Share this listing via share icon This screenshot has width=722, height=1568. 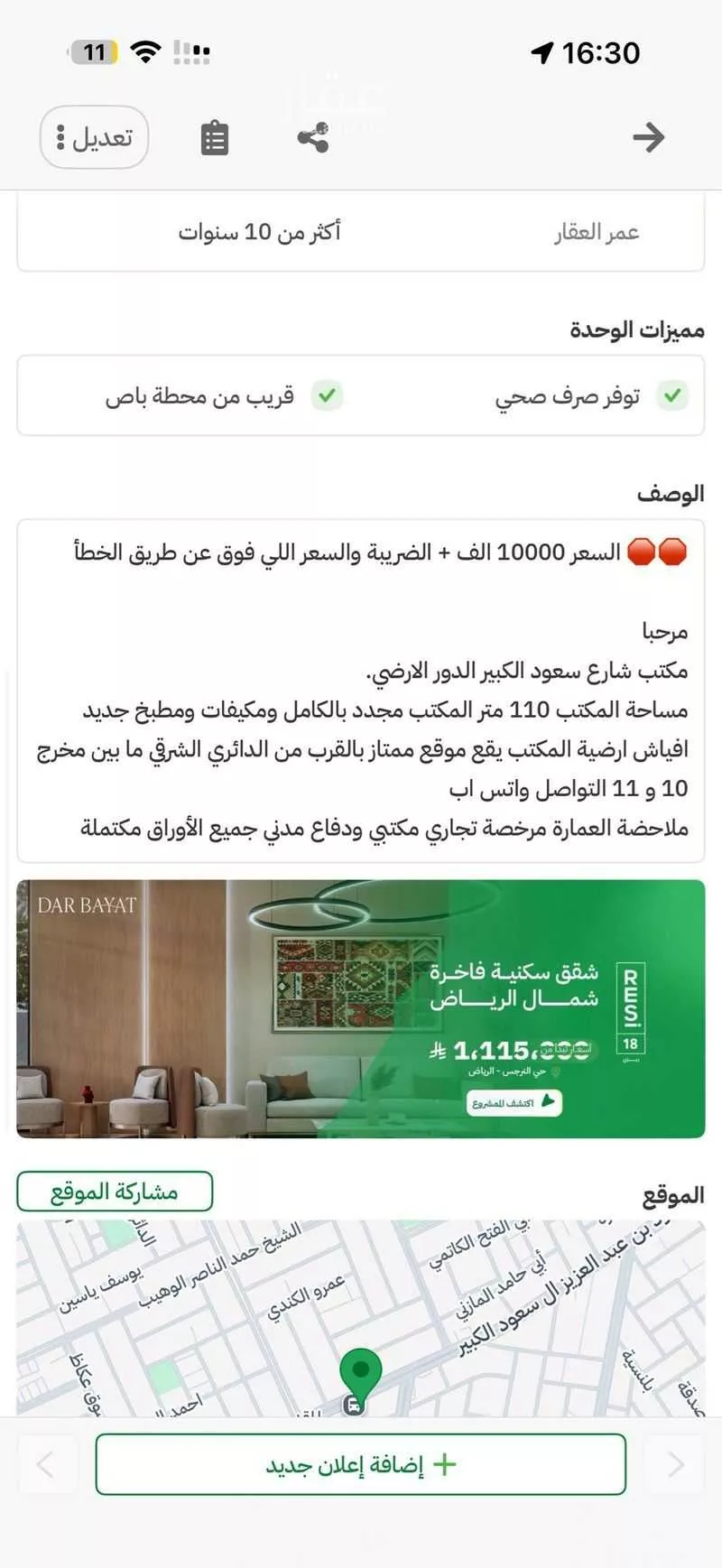click(313, 137)
